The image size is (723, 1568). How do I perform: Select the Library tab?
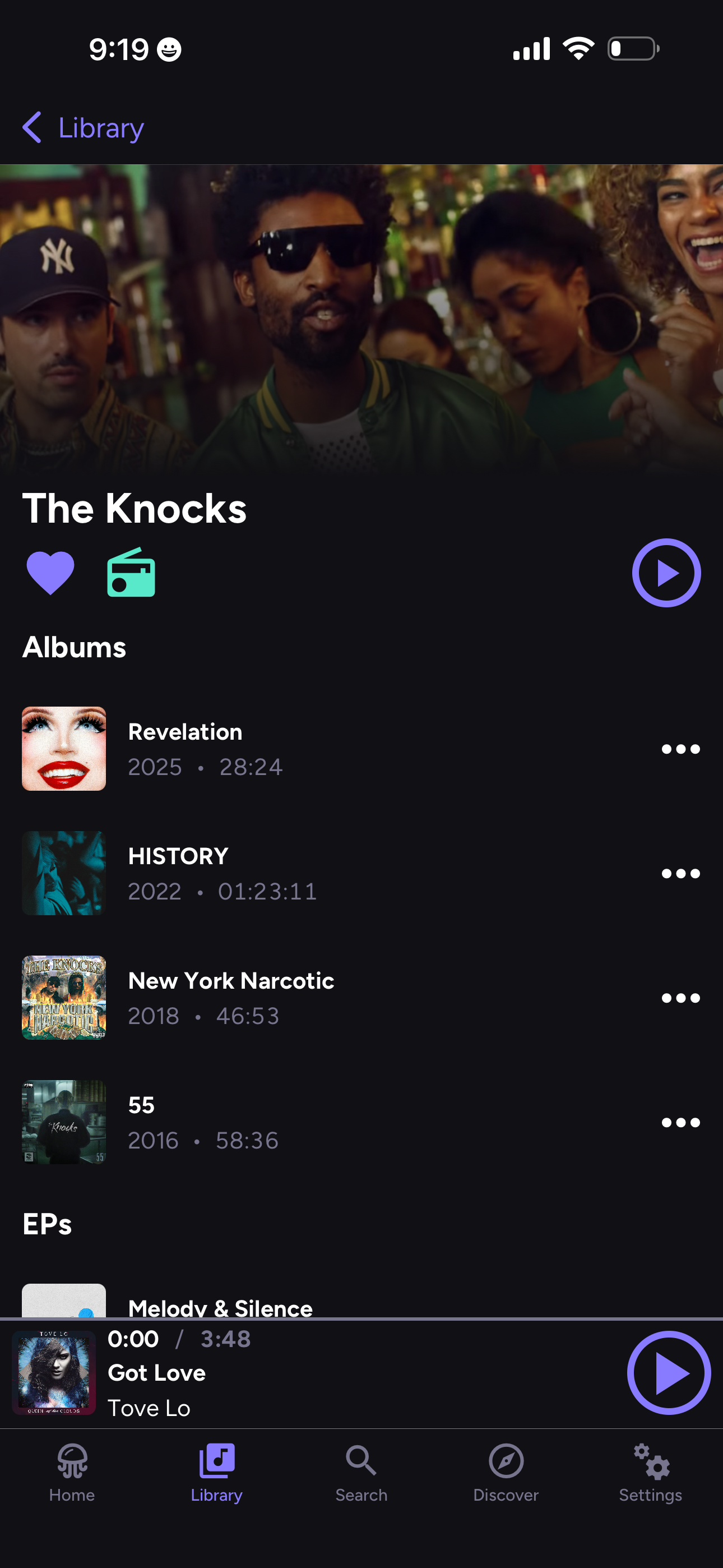click(217, 1473)
